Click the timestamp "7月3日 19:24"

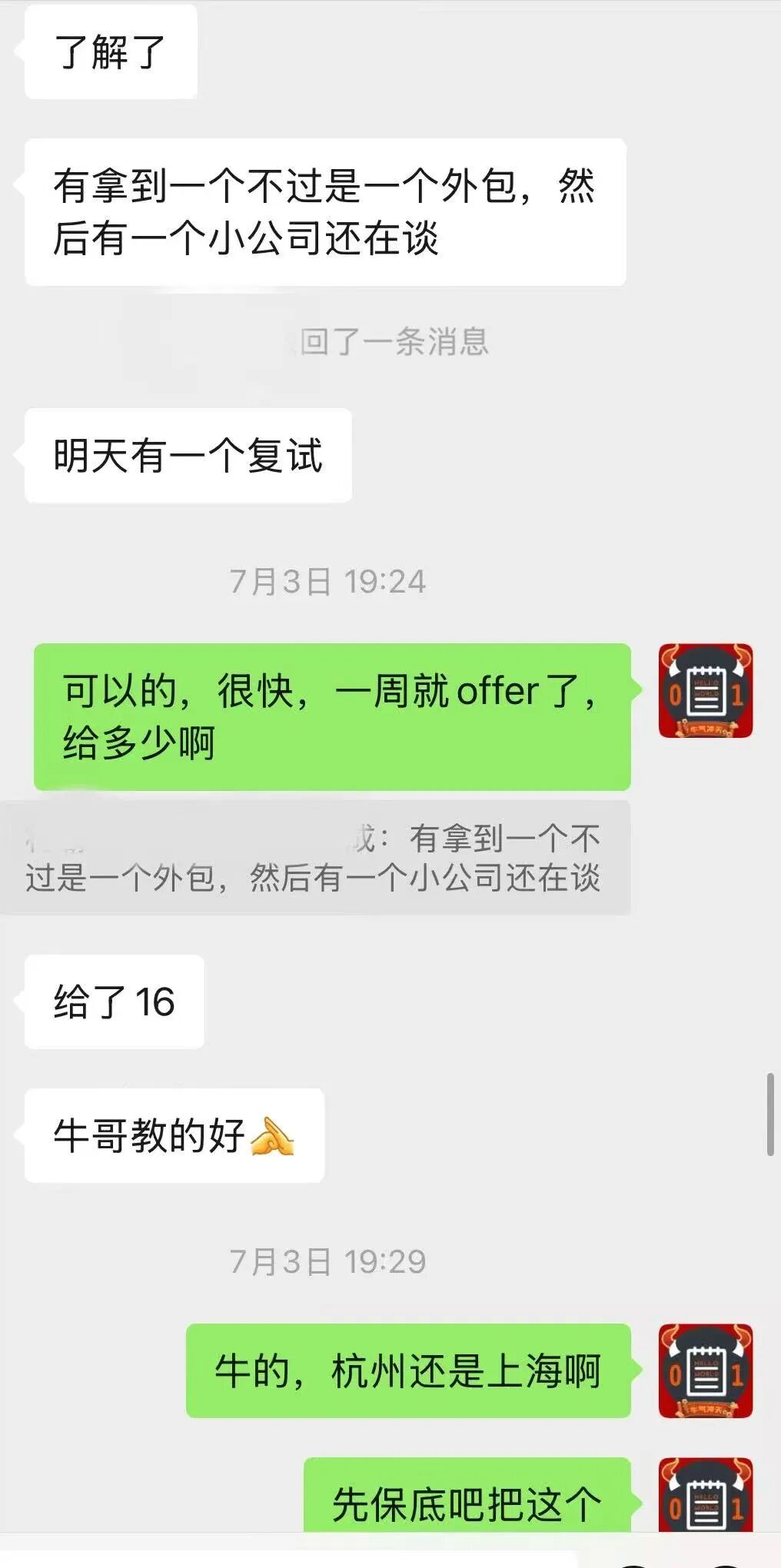coord(329,582)
